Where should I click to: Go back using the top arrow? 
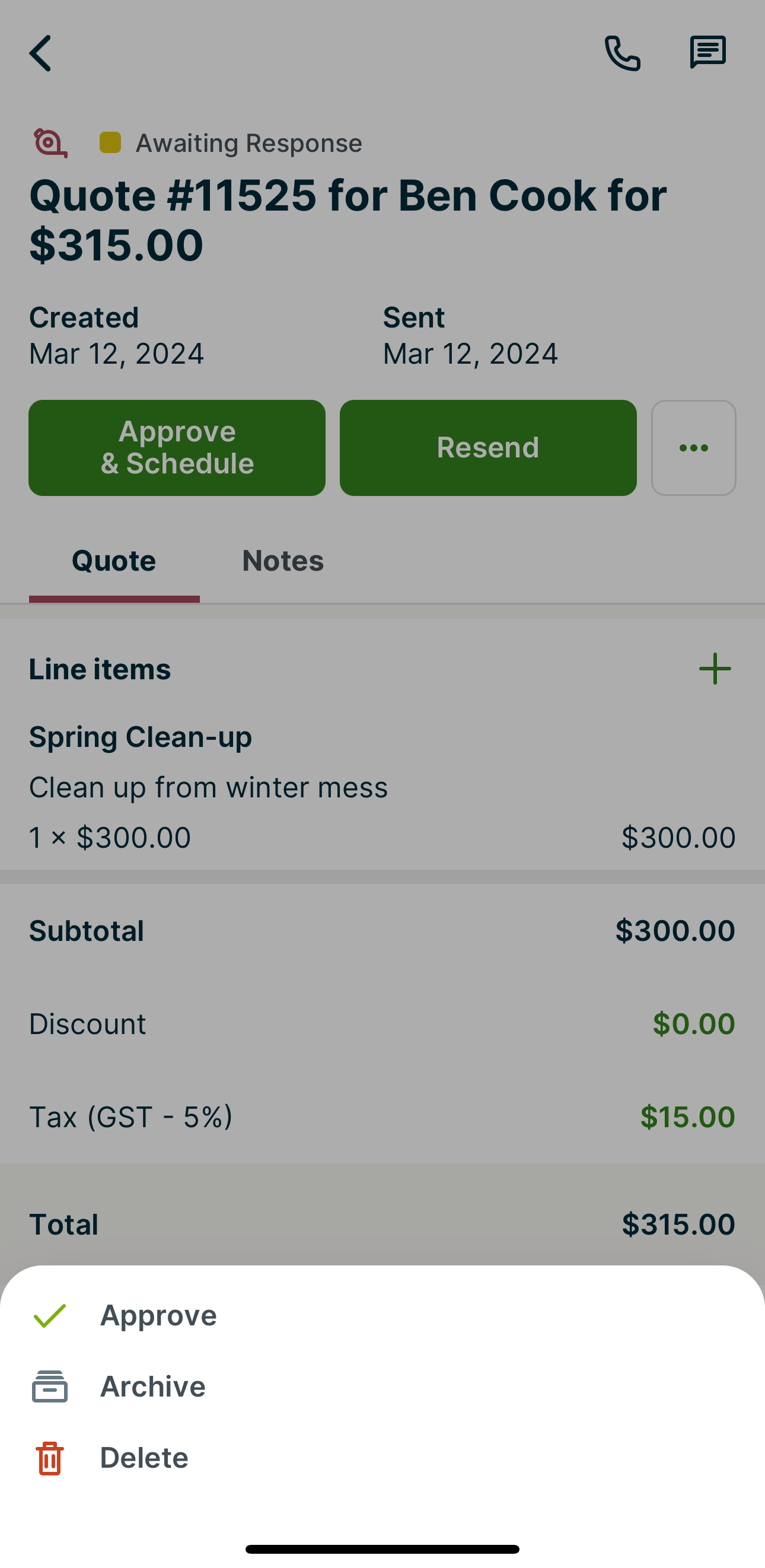41,53
